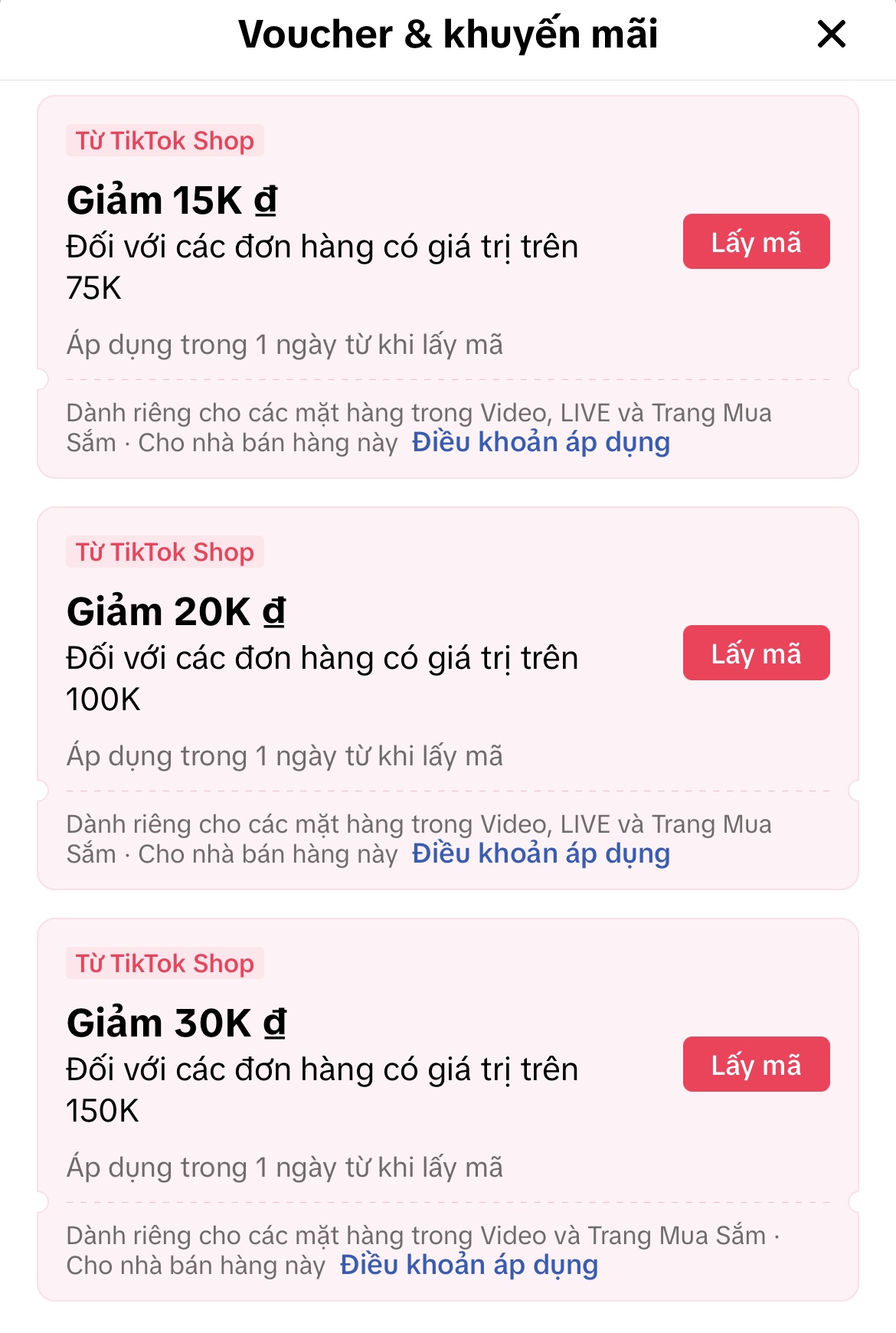Select the Giảm 15K đ voucher card

coord(448,283)
